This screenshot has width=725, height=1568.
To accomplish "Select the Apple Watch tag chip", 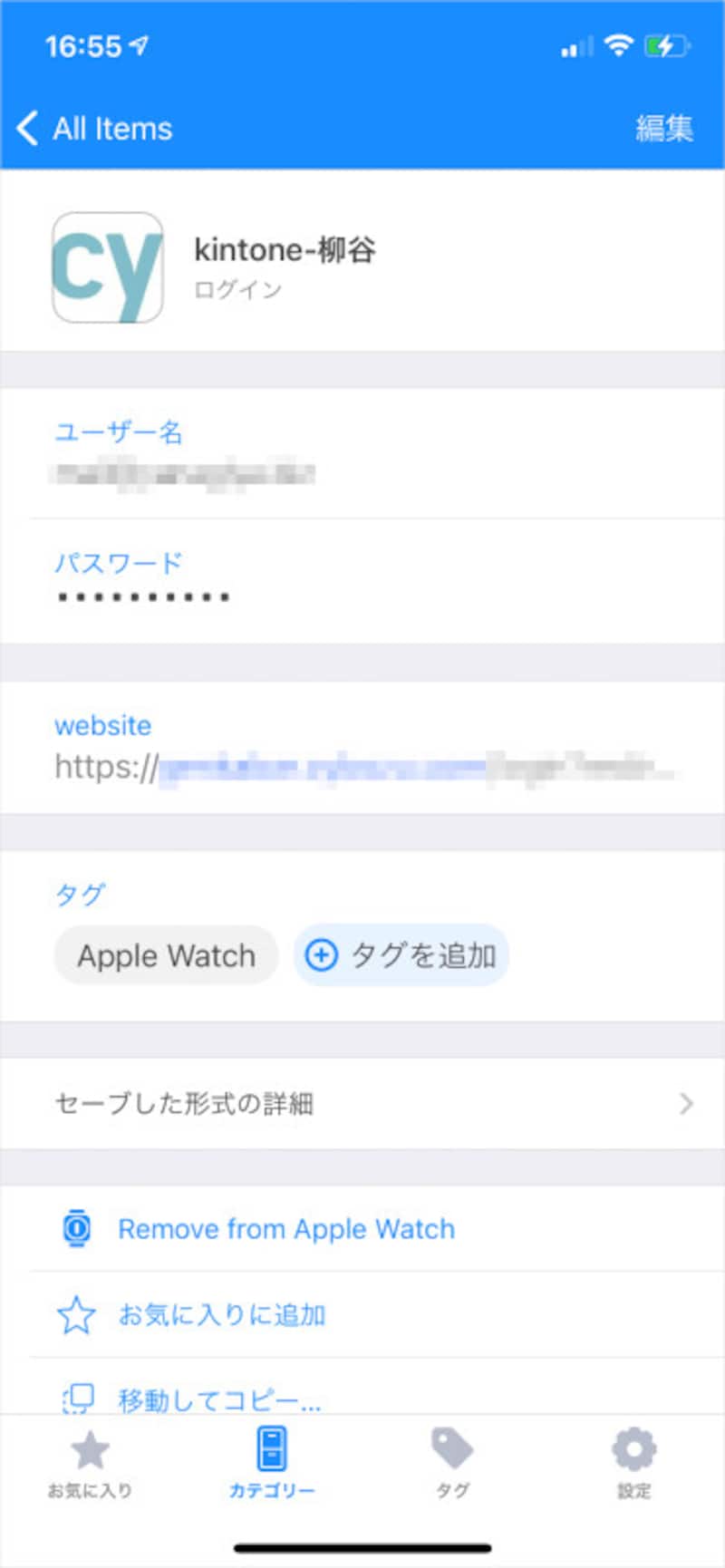I will [165, 955].
